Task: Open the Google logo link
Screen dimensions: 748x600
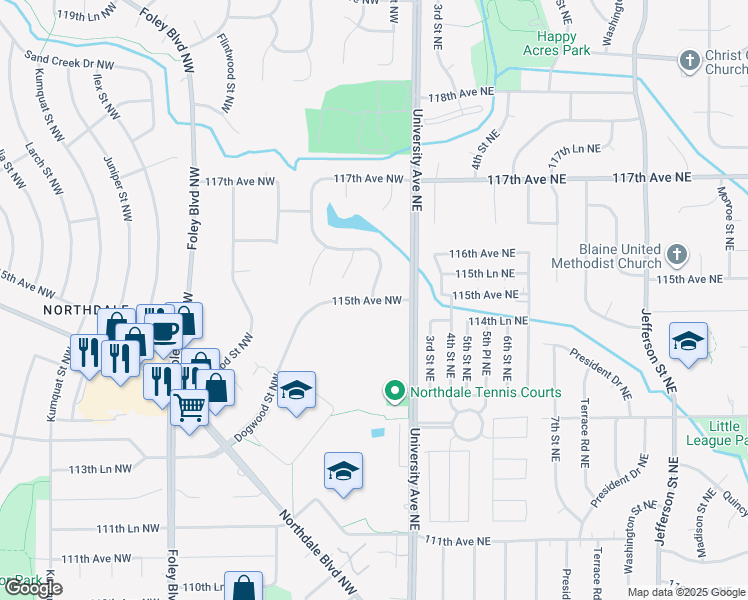Action: pyautogui.click(x=33, y=589)
